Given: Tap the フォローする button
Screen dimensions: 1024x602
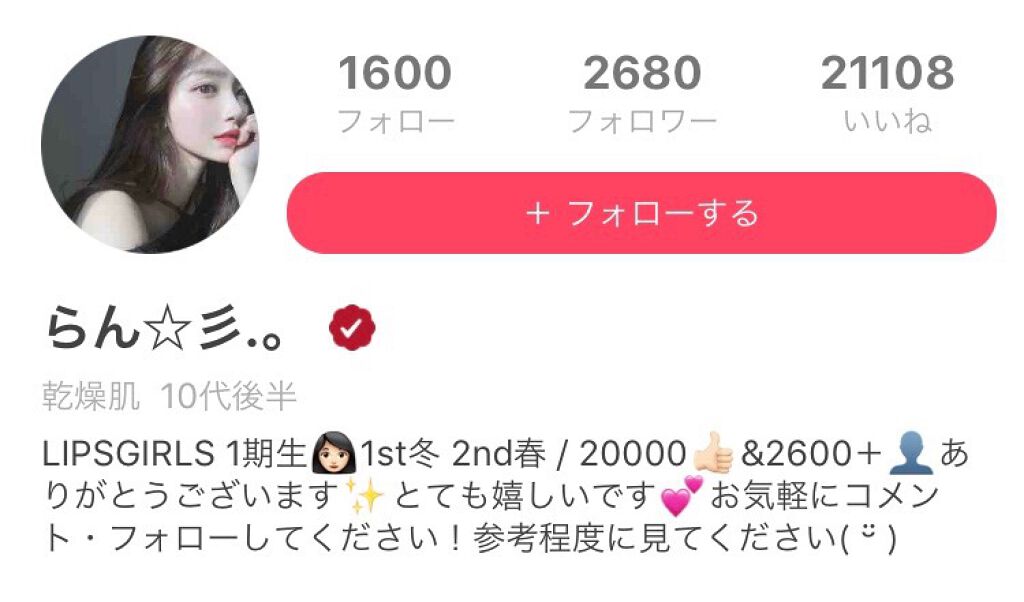Looking at the screenshot, I should tap(641, 213).
